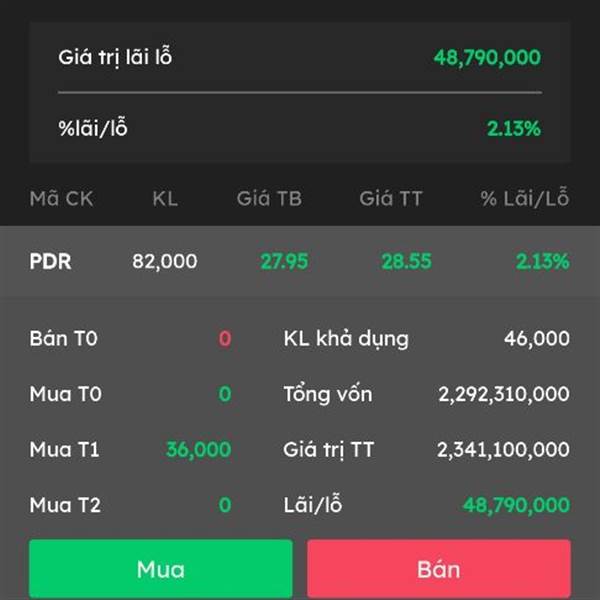
Task: Collapse the PDR stock holding row
Action: coord(298,262)
